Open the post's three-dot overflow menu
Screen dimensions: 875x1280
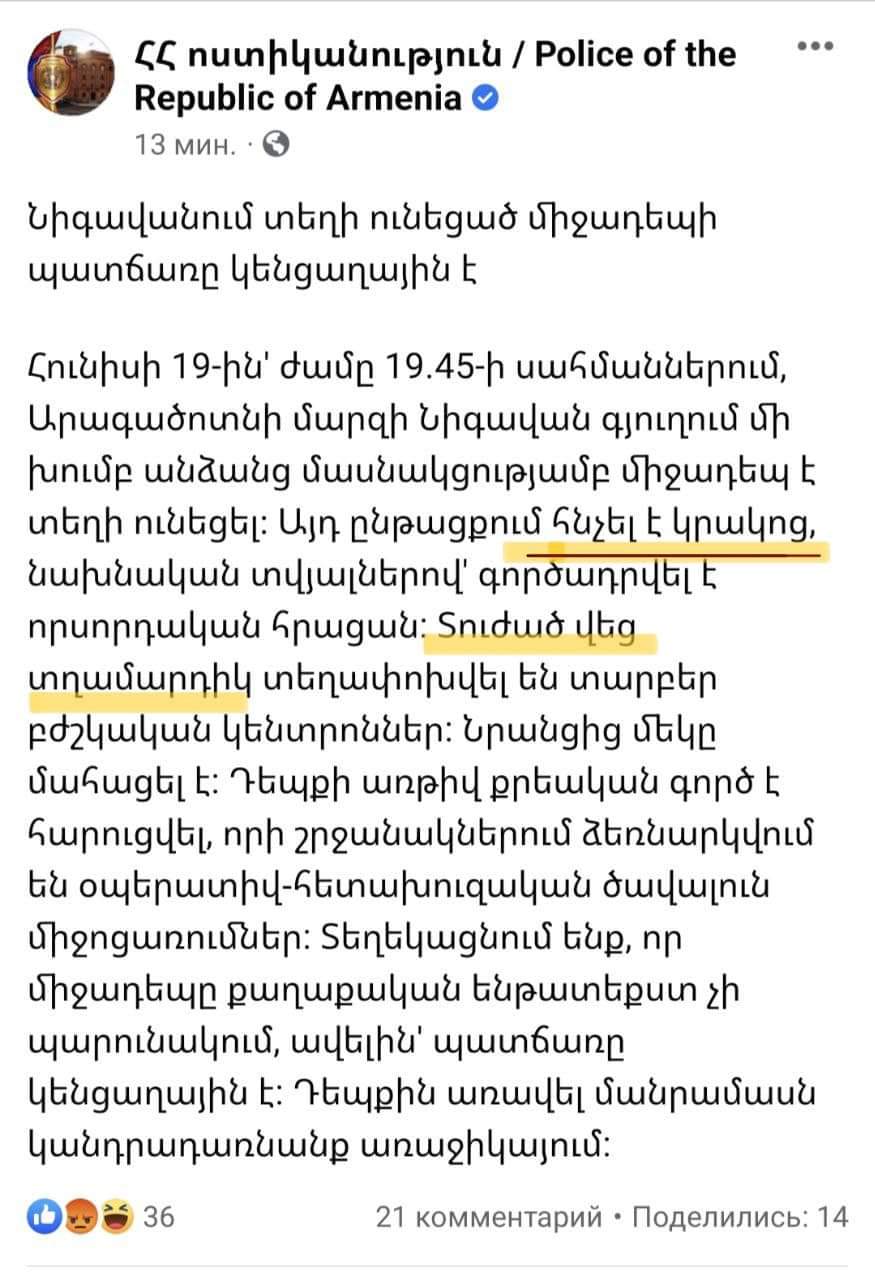click(816, 46)
